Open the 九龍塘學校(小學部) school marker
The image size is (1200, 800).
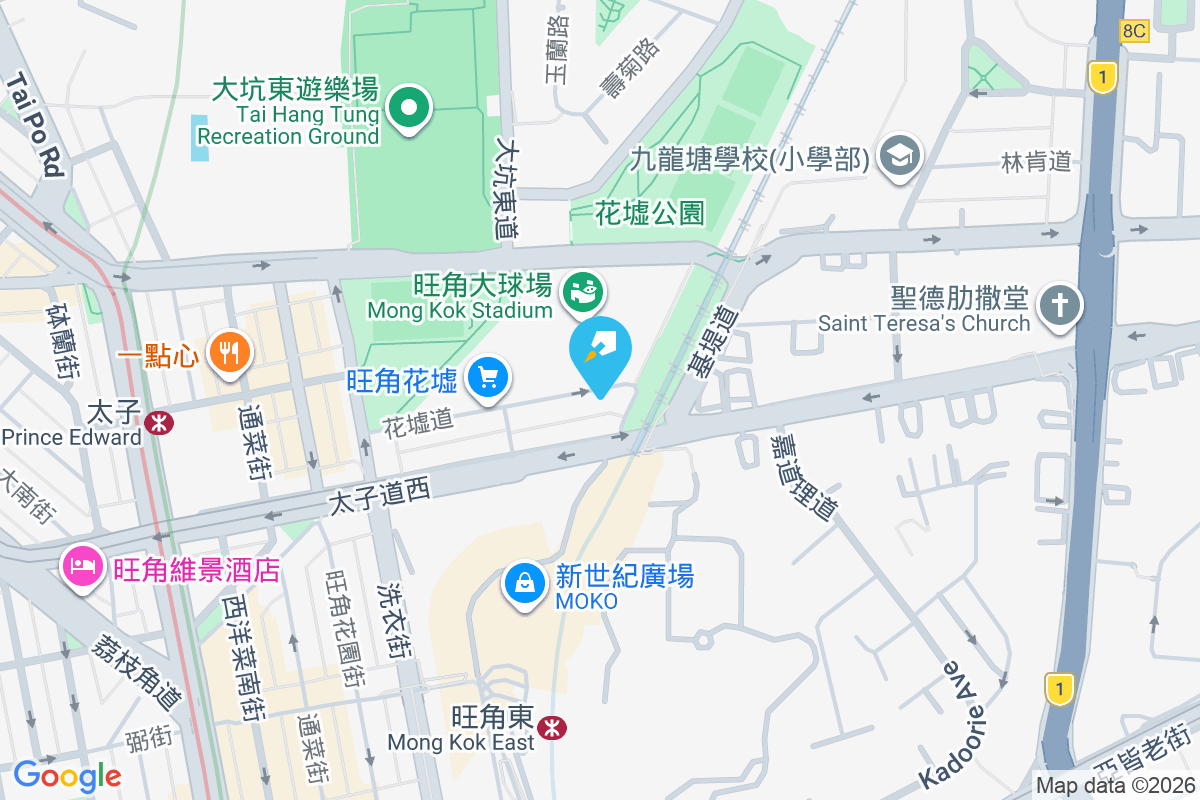tap(900, 157)
